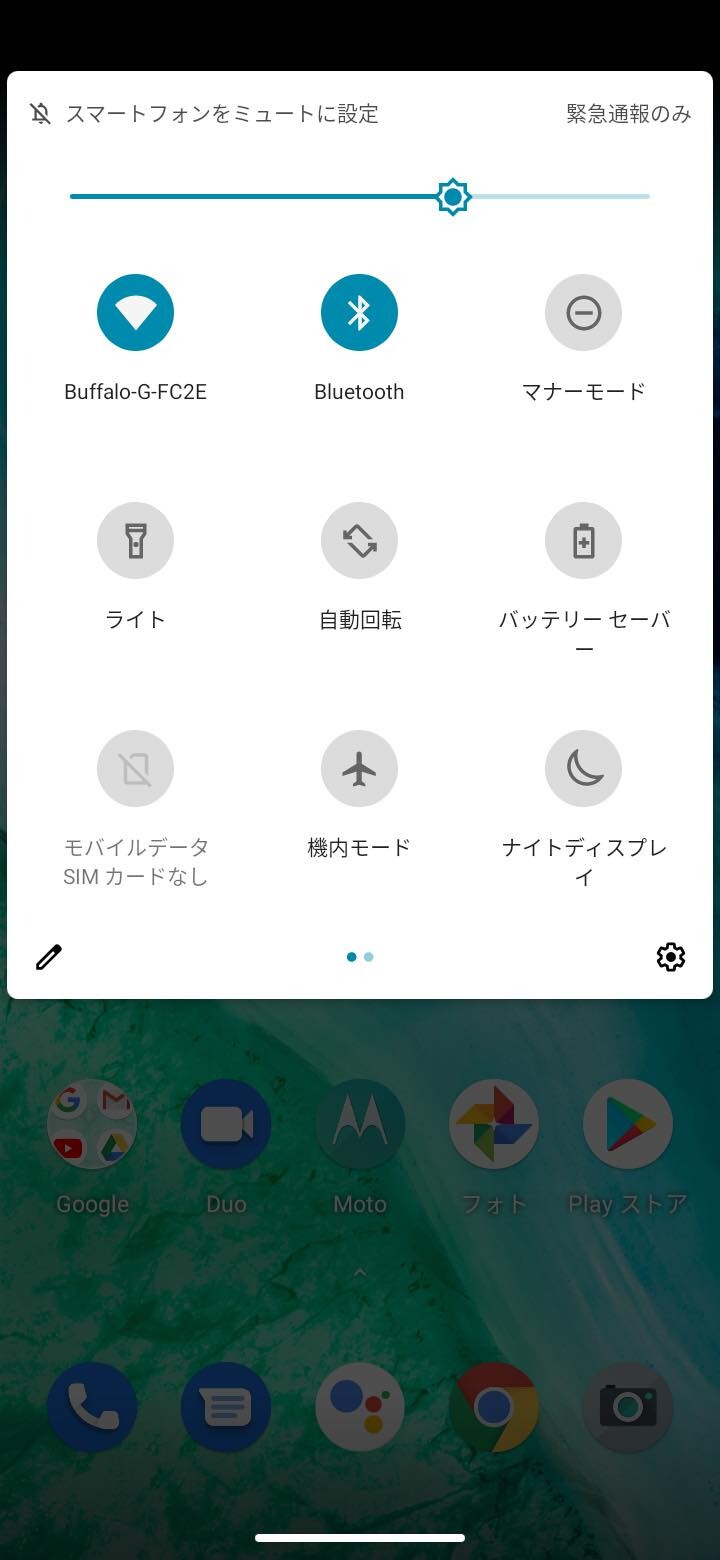
Task: Open the quick settings edit pencil
Action: pyautogui.click(x=48, y=957)
